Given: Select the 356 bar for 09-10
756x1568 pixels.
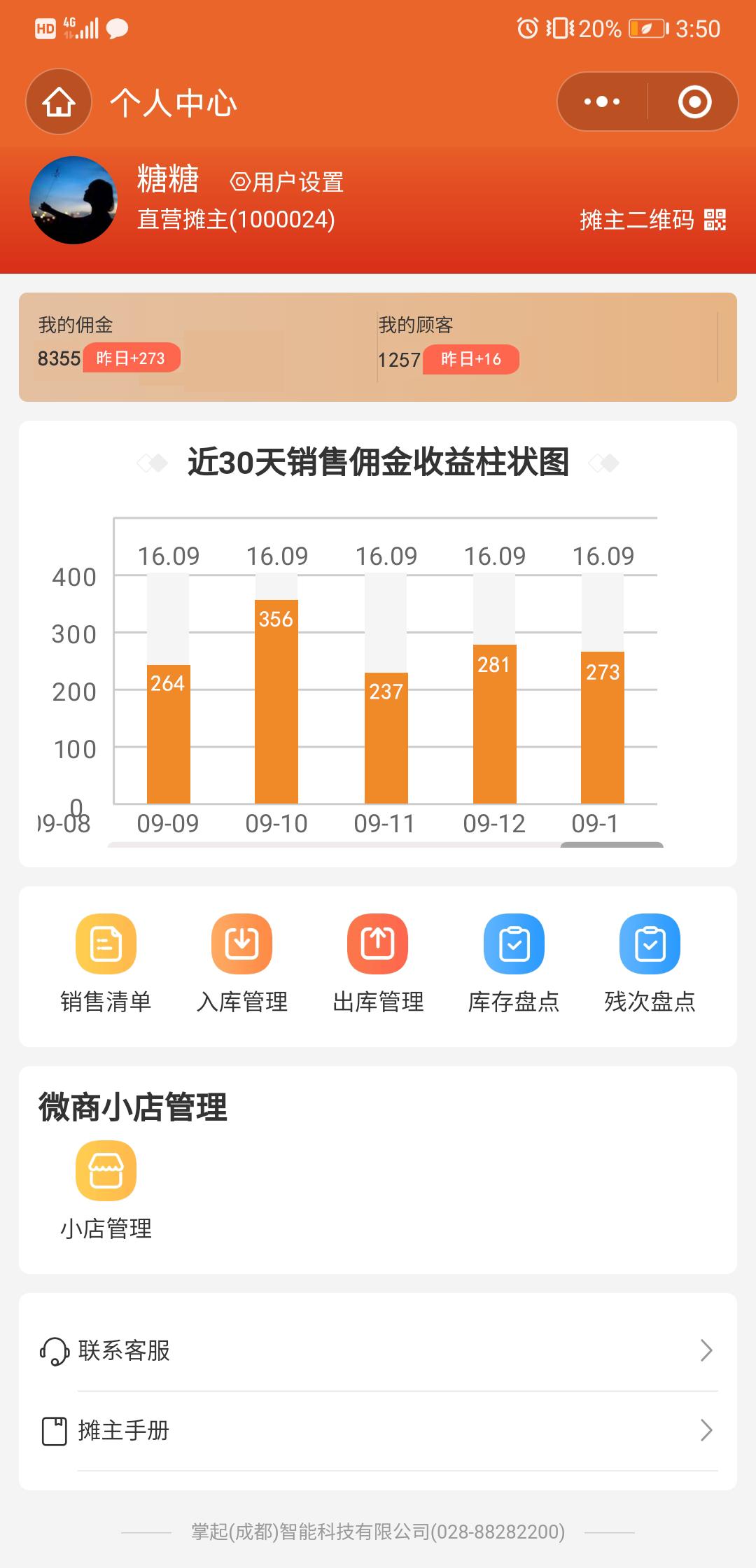Looking at the screenshot, I should [278, 700].
